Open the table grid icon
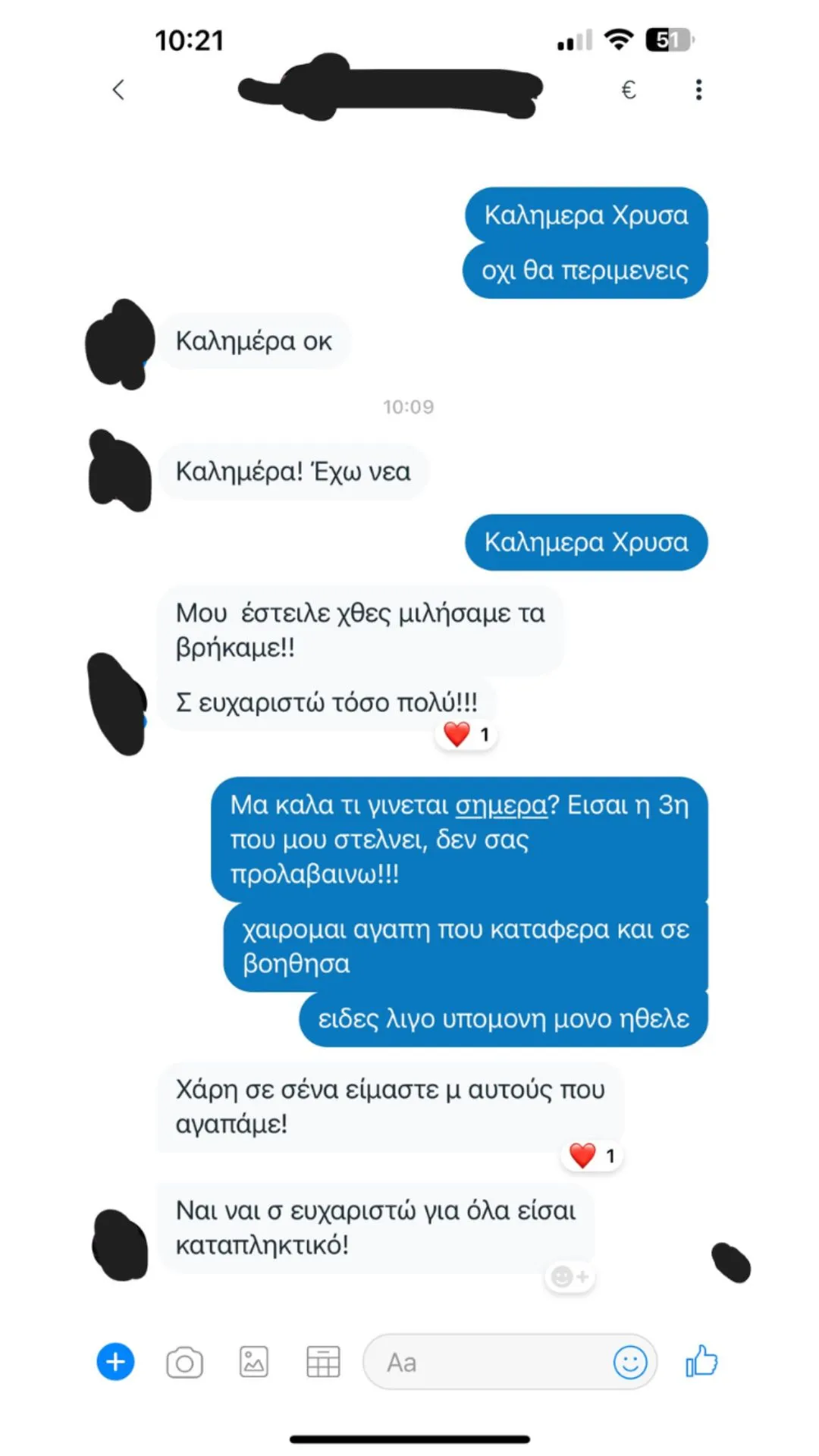This screenshot has height=1456, width=819. [x=323, y=1362]
